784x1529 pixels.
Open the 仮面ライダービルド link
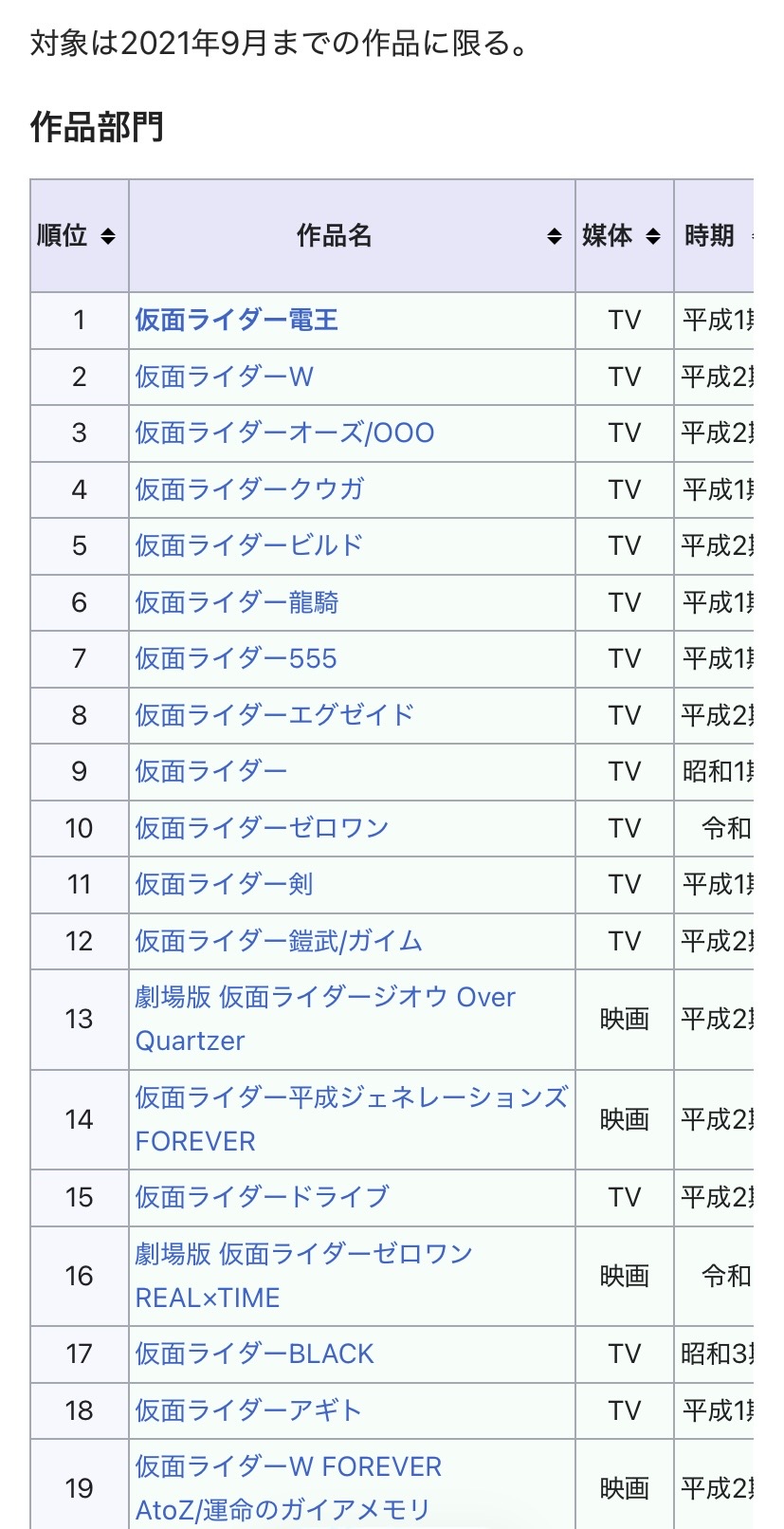point(248,545)
